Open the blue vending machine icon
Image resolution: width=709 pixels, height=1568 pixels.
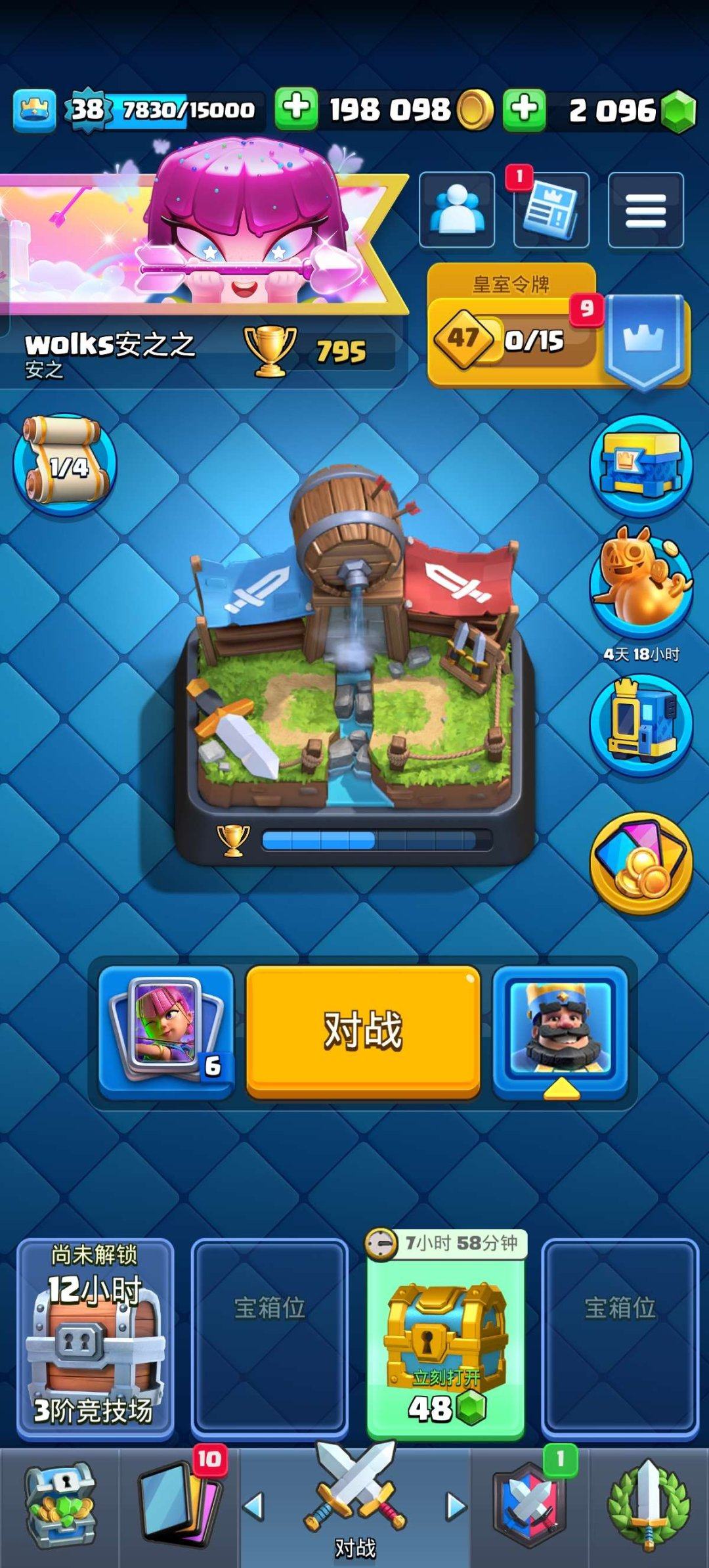641,724
